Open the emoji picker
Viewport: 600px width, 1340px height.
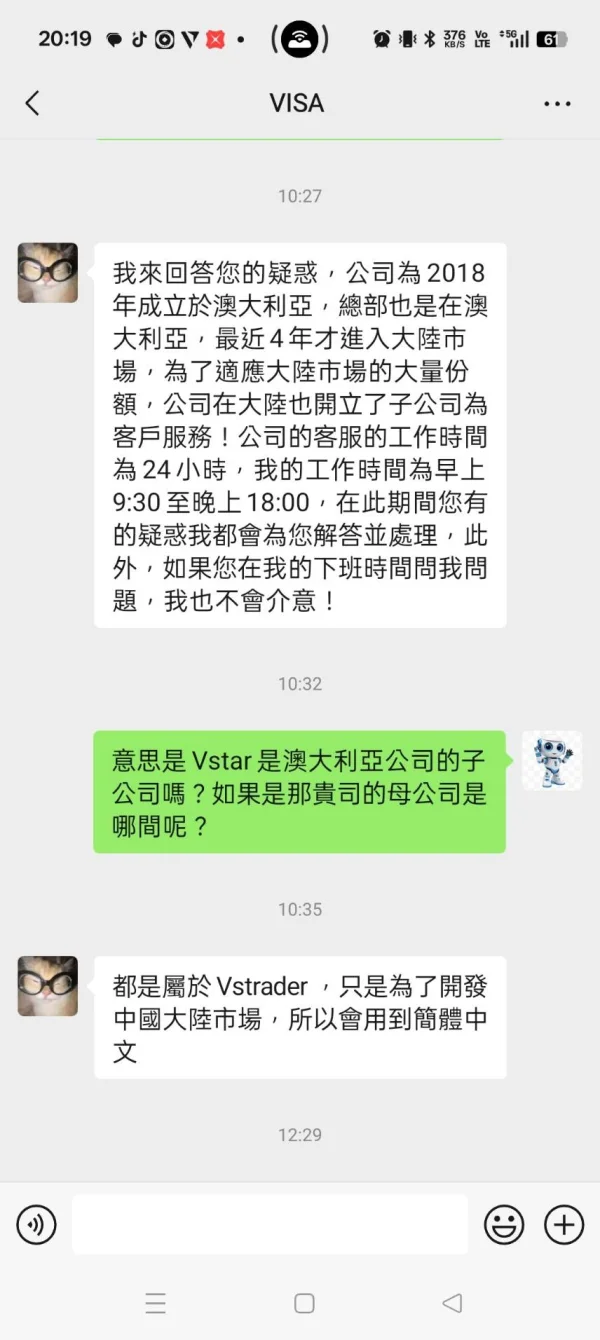click(504, 1224)
